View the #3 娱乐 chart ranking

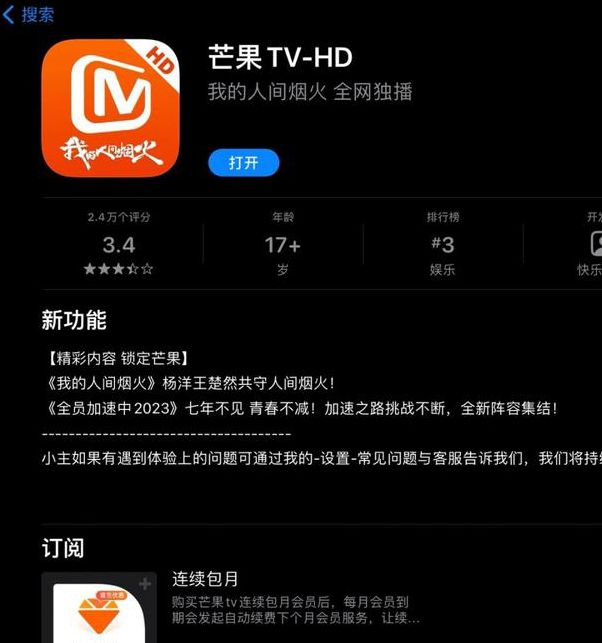tap(442, 244)
